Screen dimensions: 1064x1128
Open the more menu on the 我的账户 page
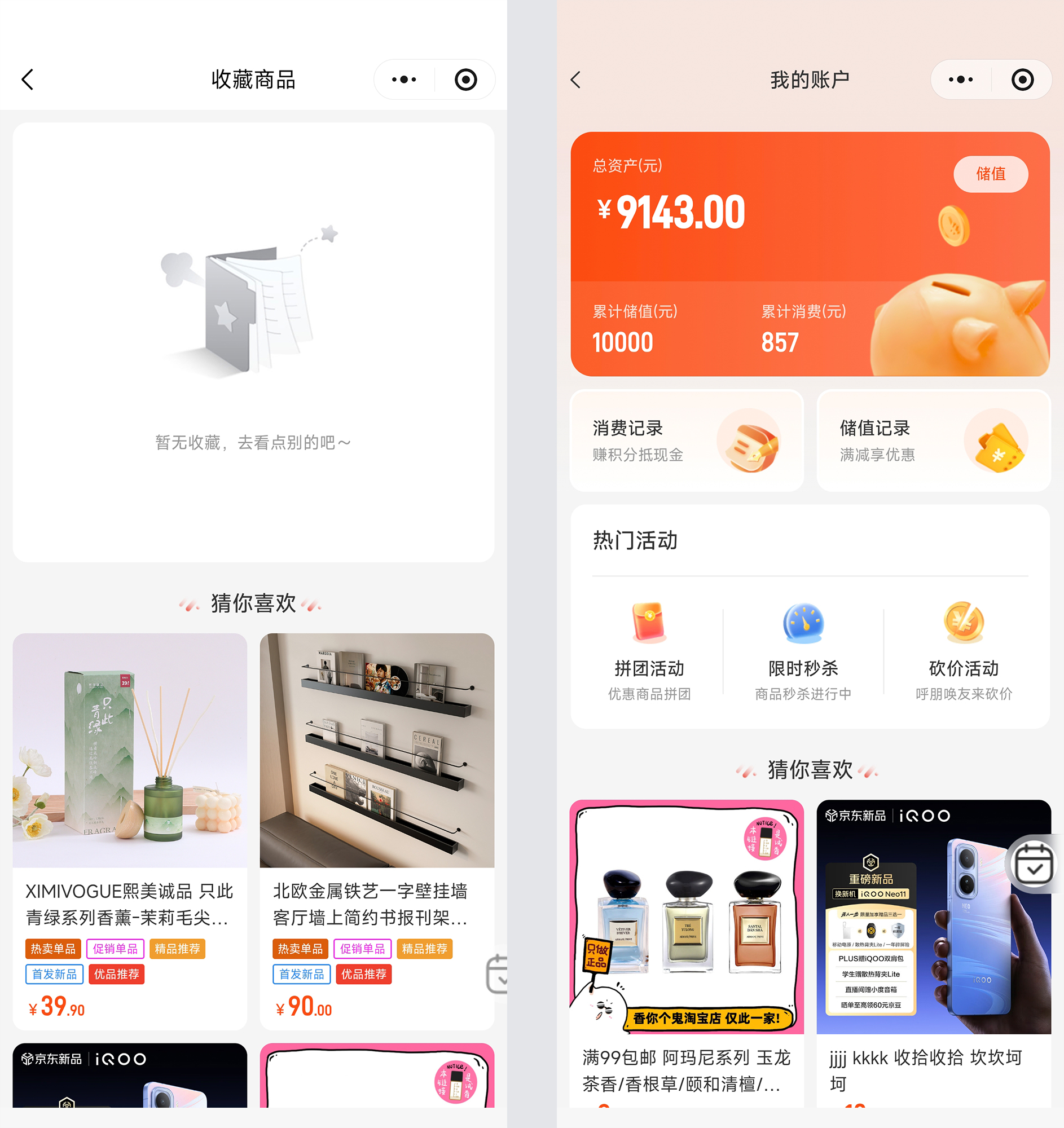pos(961,80)
